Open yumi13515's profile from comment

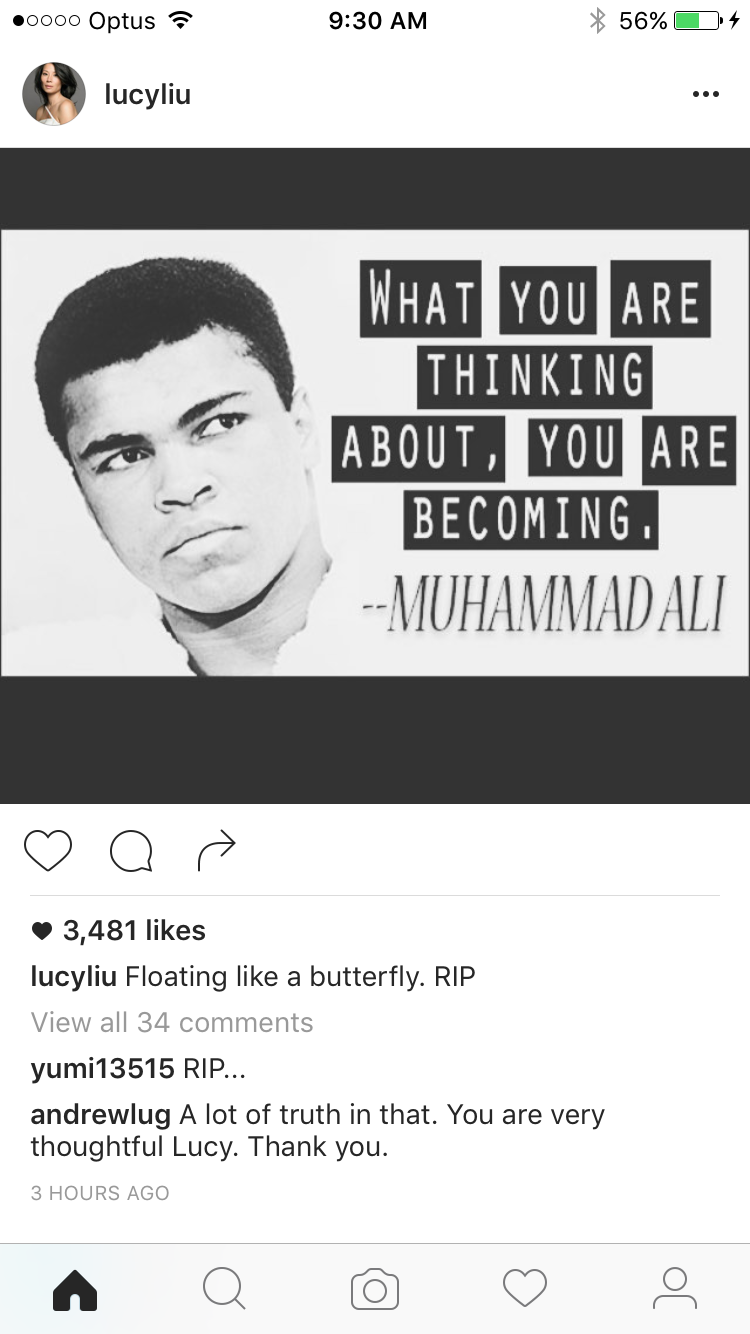click(102, 1068)
